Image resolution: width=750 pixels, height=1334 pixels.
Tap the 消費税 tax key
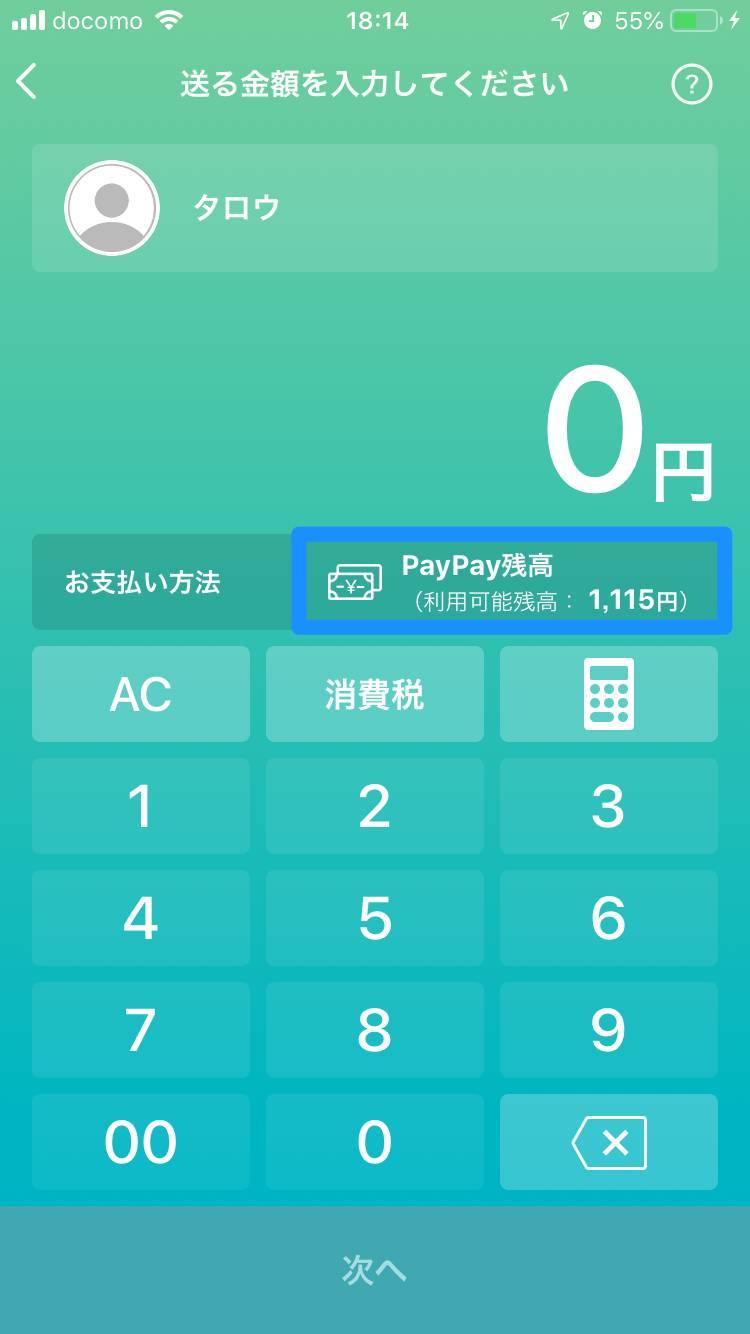click(x=375, y=694)
